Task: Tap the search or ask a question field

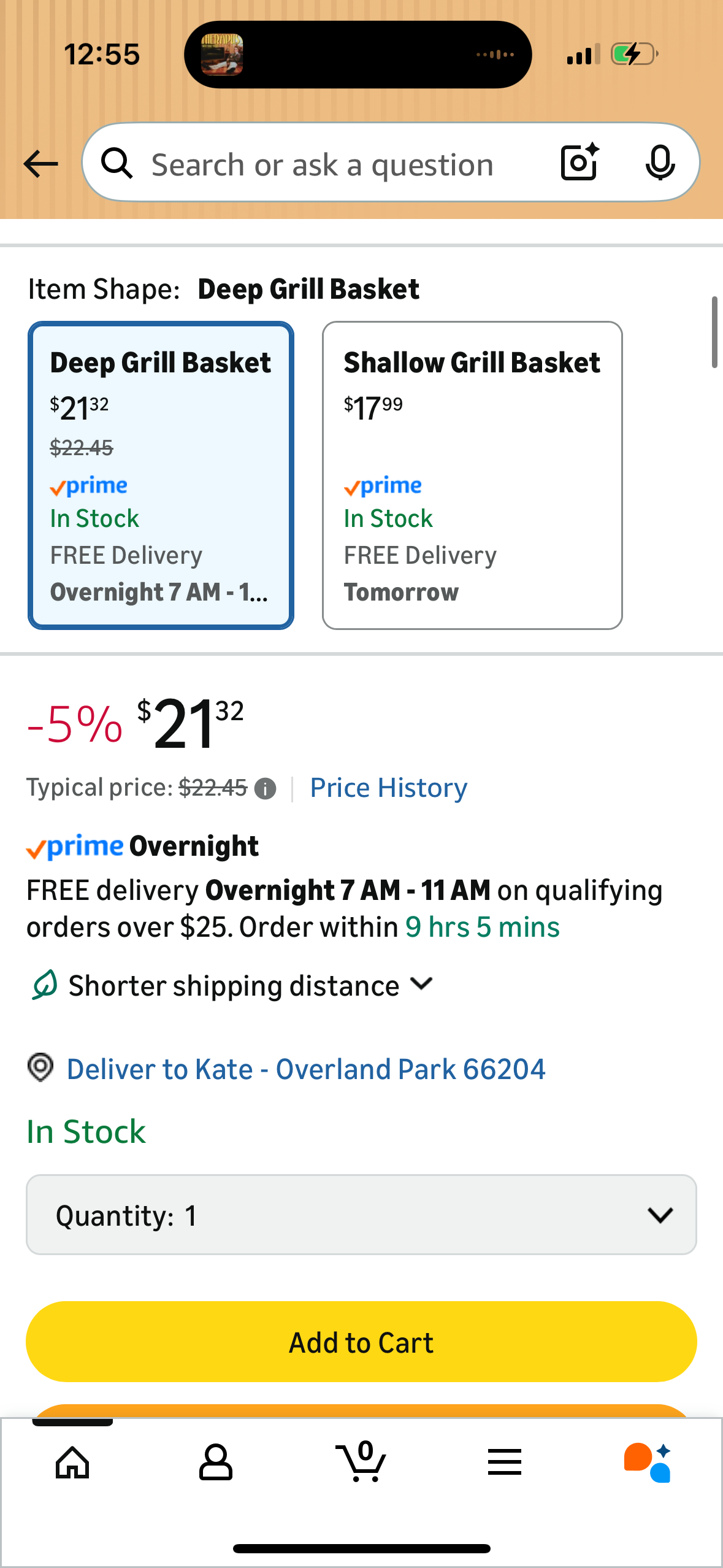Action: pyautogui.click(x=322, y=164)
